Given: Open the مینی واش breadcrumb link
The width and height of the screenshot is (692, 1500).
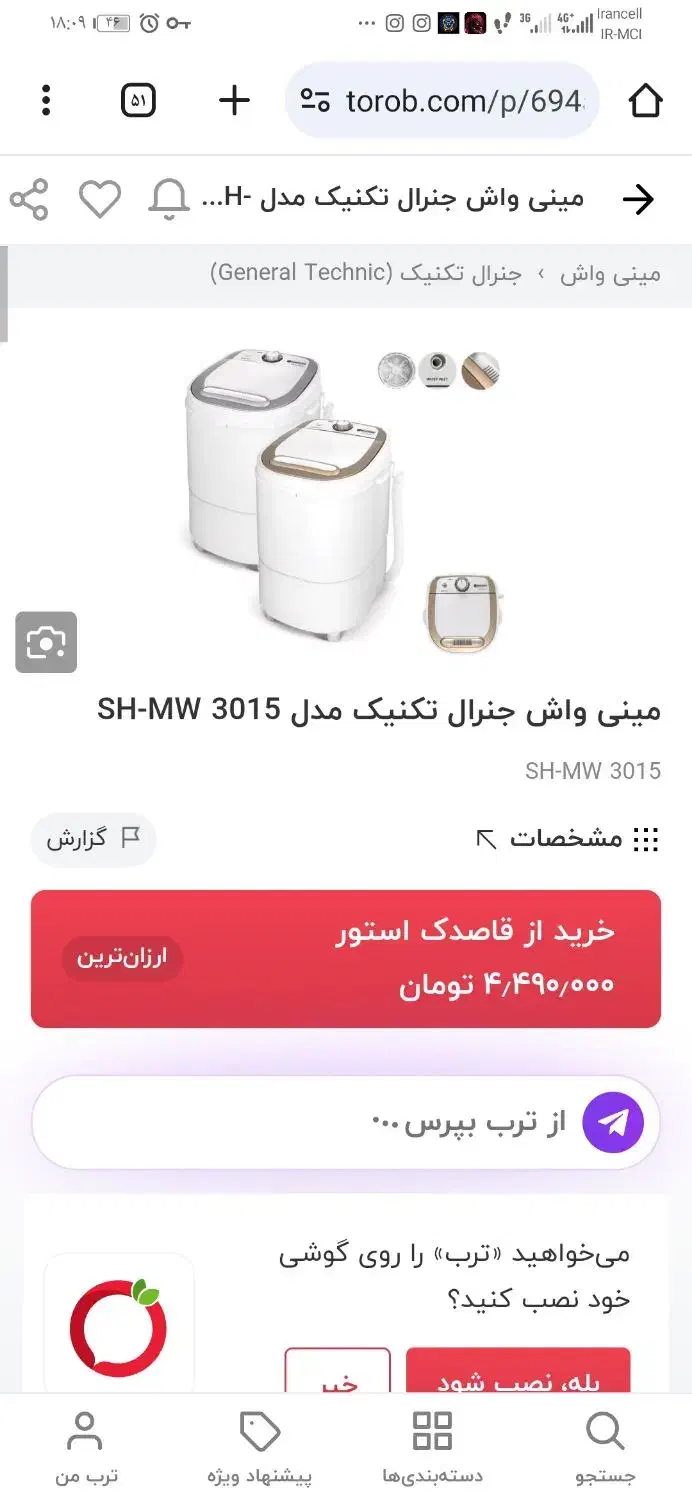Looking at the screenshot, I should [609, 274].
